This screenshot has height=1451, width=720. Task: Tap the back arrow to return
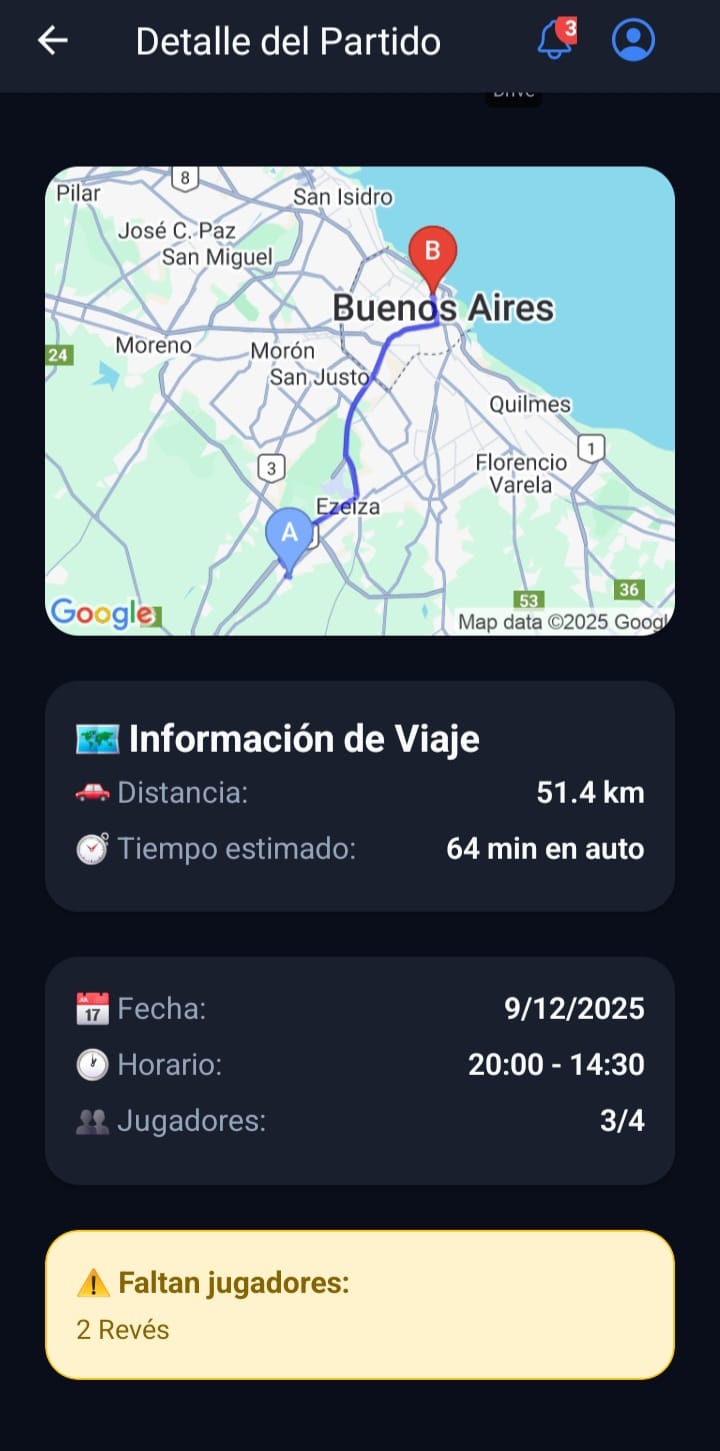tap(50, 40)
